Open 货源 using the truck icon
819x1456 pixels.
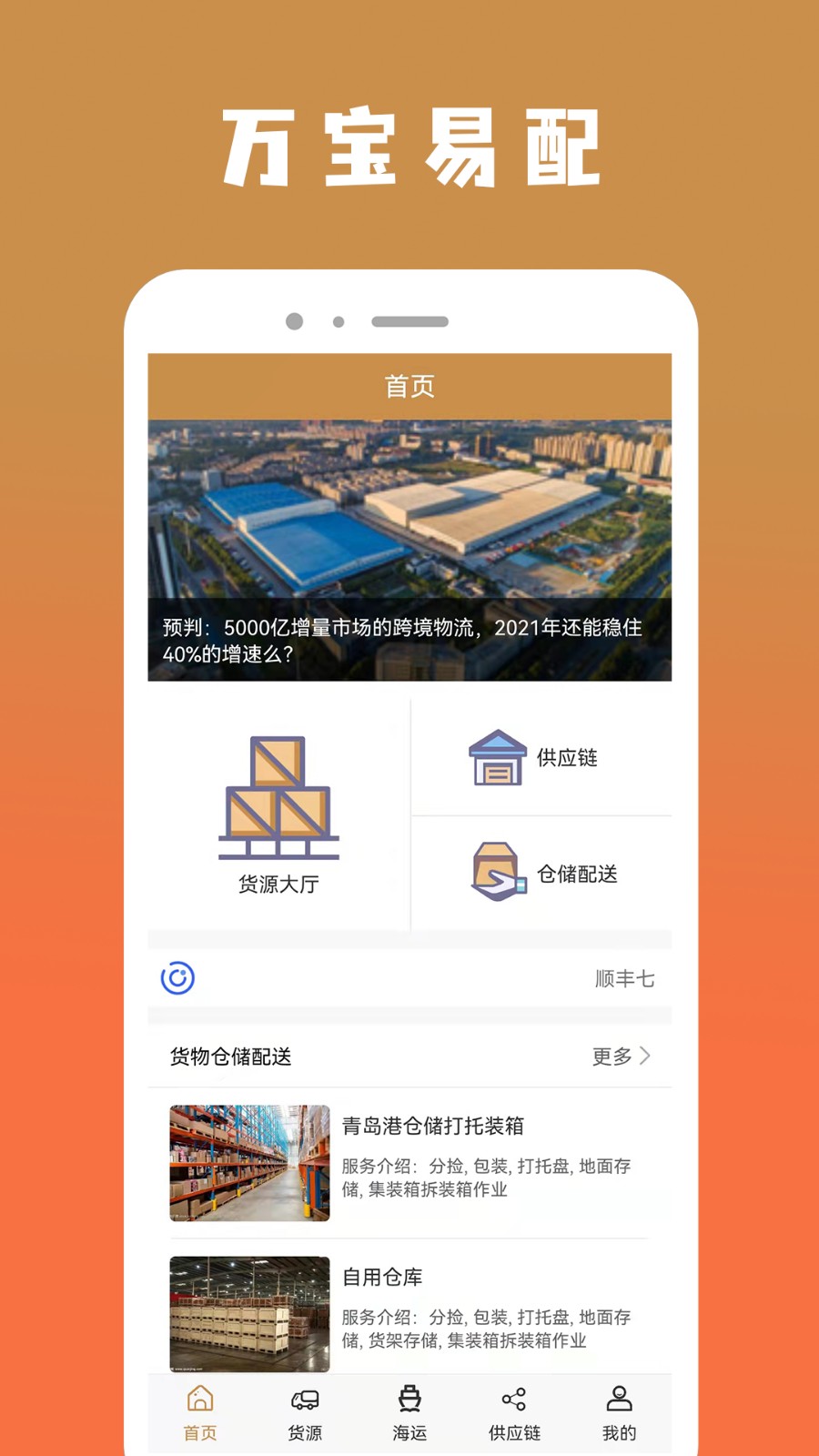click(304, 1399)
